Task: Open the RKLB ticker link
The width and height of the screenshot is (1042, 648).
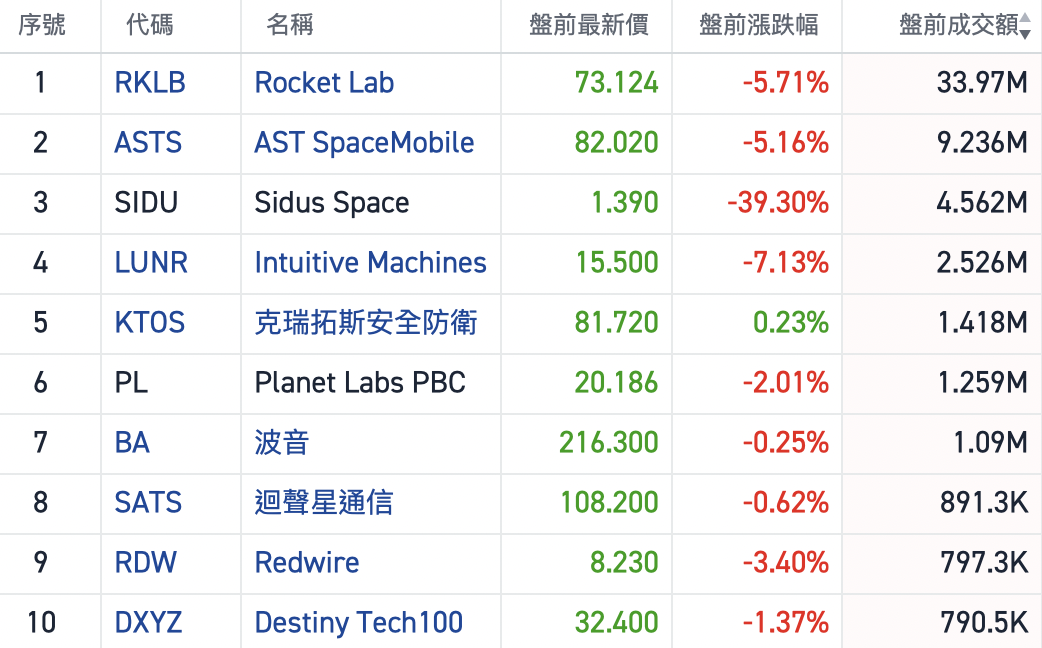Action: (x=150, y=83)
